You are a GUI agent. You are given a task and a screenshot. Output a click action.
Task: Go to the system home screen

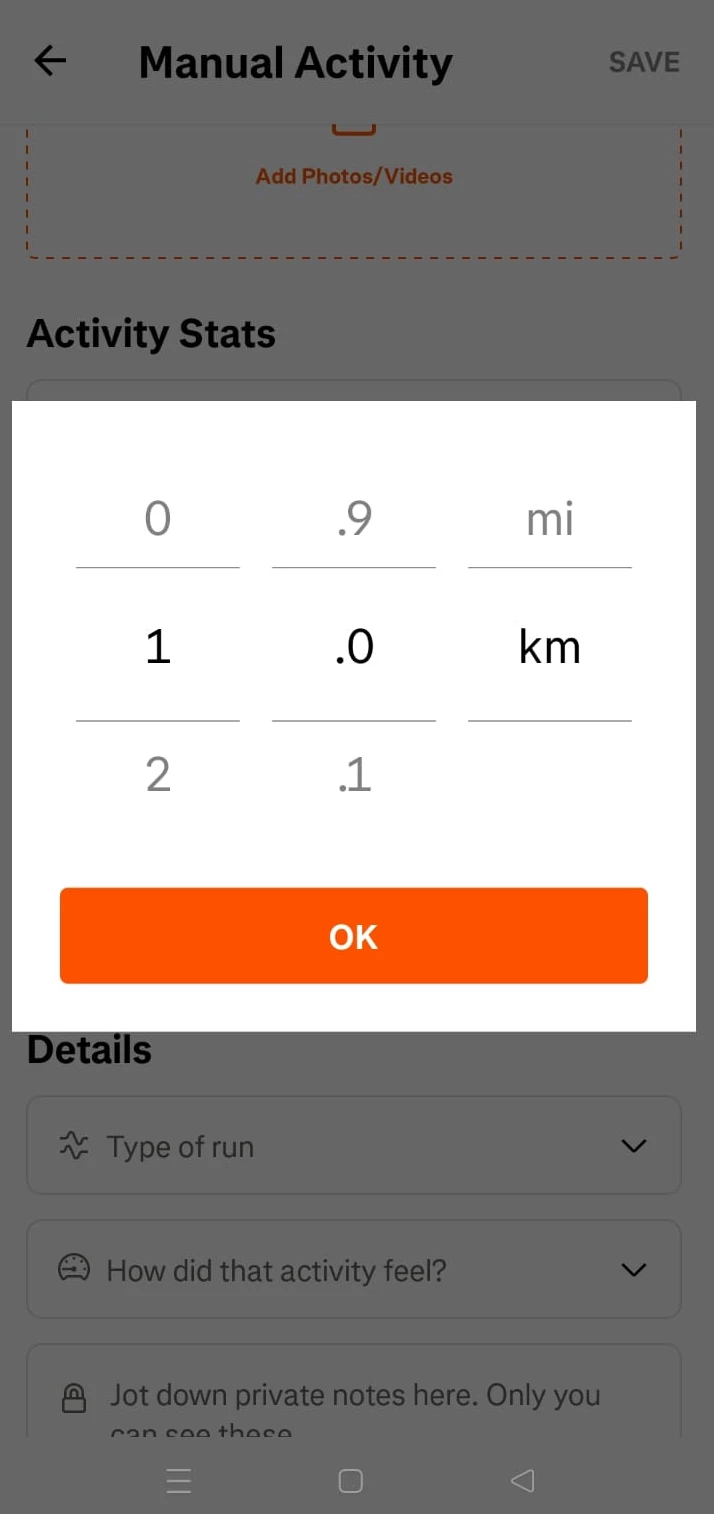[x=351, y=1481]
